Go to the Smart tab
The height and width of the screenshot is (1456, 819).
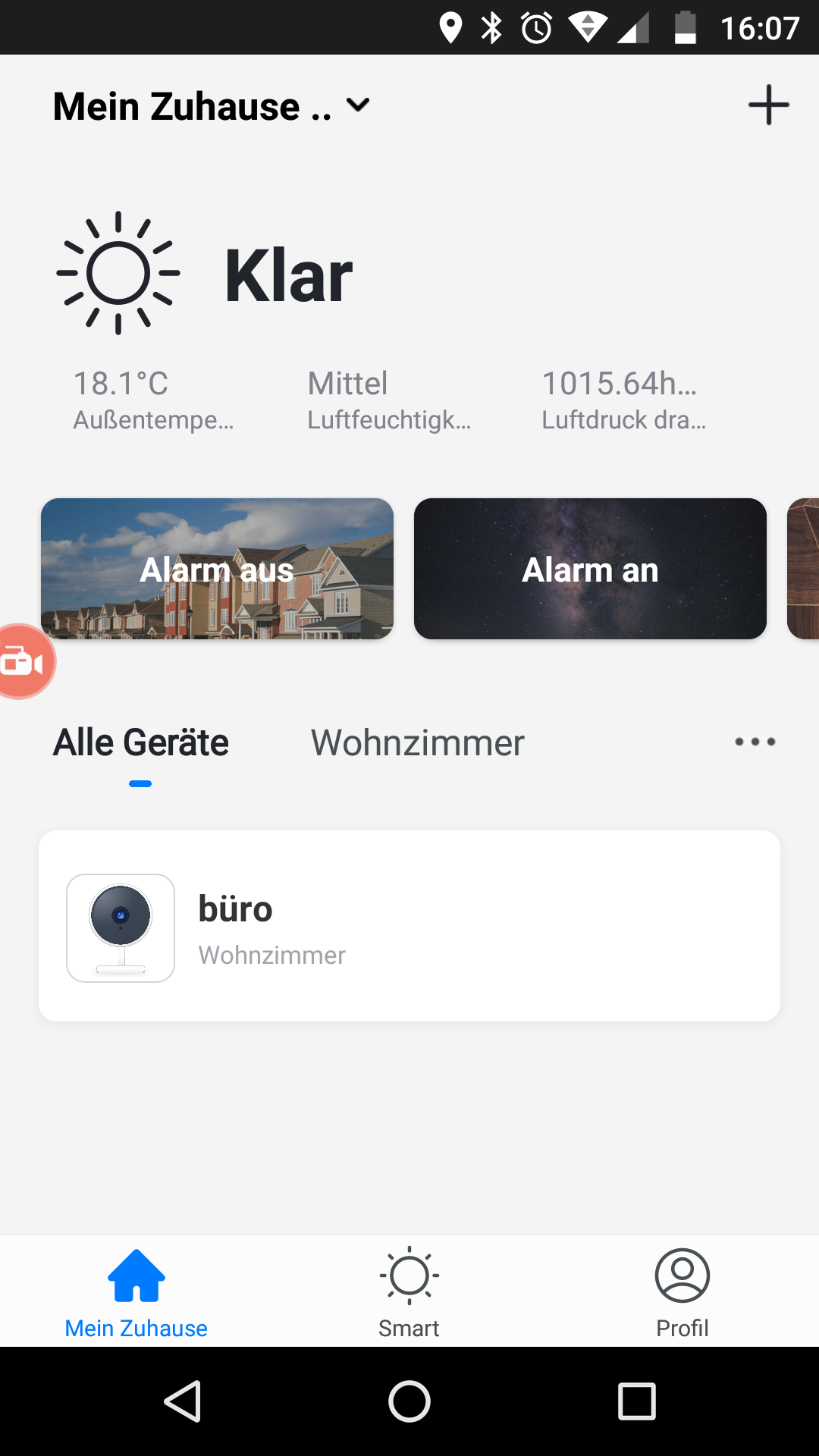[x=409, y=1292]
